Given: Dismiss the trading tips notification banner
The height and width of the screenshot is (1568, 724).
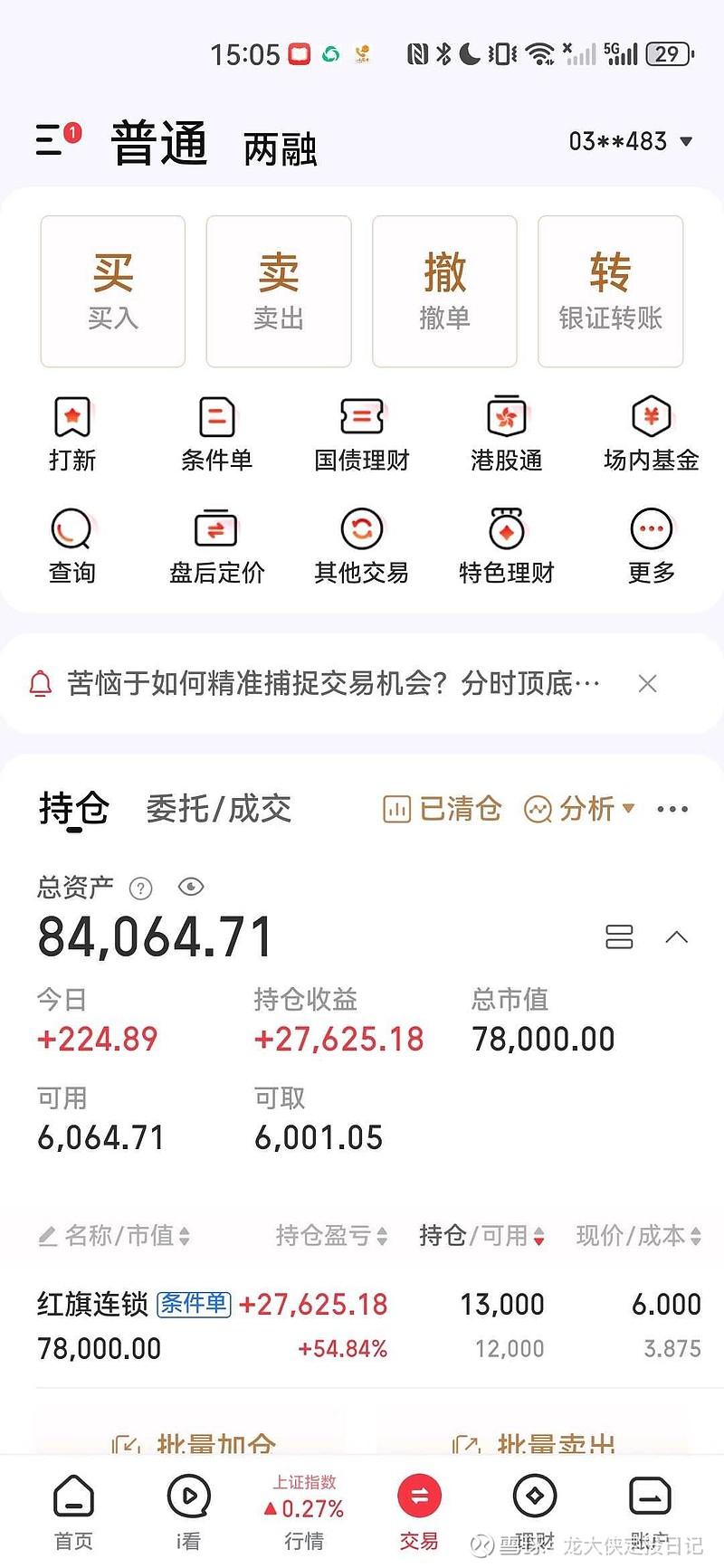Looking at the screenshot, I should (647, 684).
